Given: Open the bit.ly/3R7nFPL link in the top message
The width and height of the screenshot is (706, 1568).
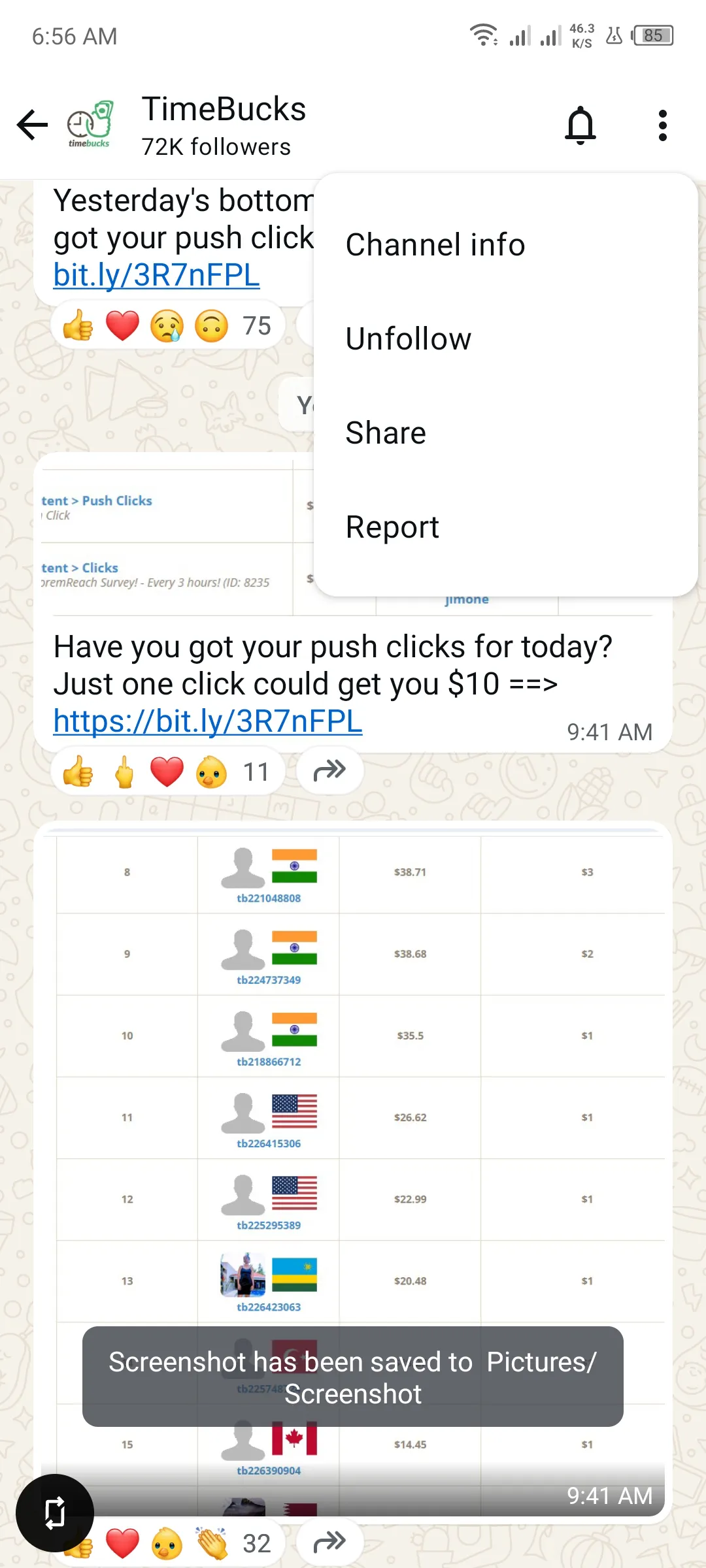Looking at the screenshot, I should coord(156,275).
